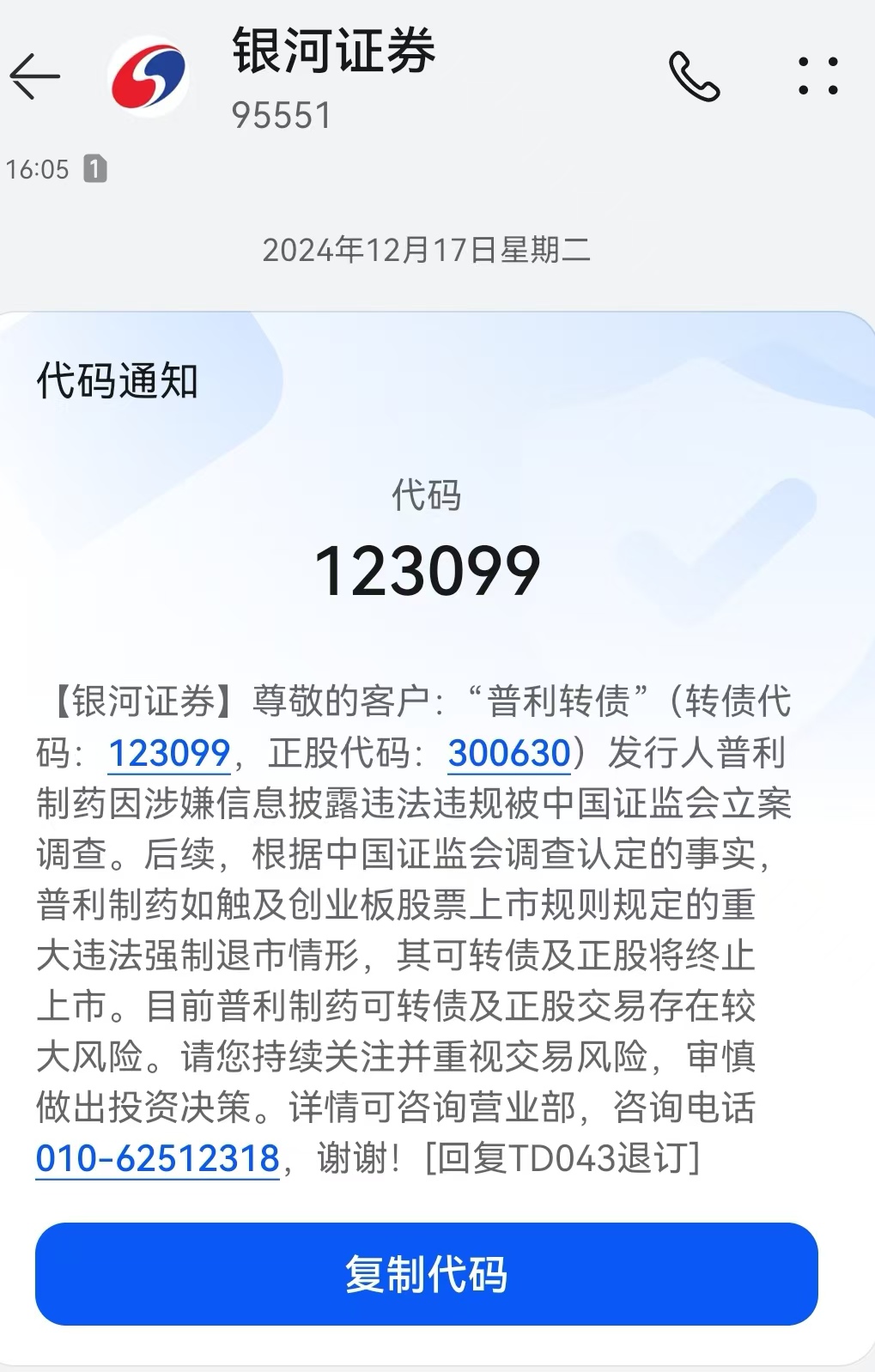Screen dimensions: 875x1372
Task: Open the linked bond code 123099
Action: pos(169,754)
